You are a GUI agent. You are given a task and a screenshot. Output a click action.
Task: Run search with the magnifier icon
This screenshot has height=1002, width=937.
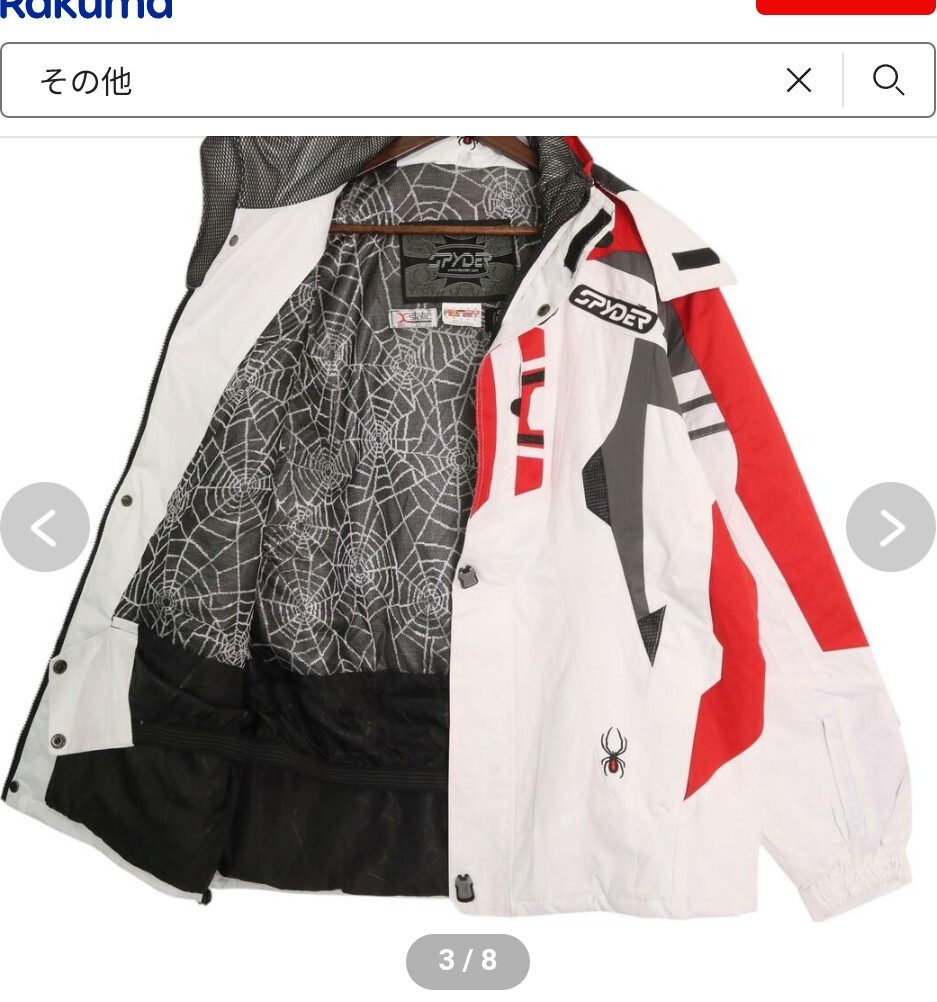tap(888, 80)
